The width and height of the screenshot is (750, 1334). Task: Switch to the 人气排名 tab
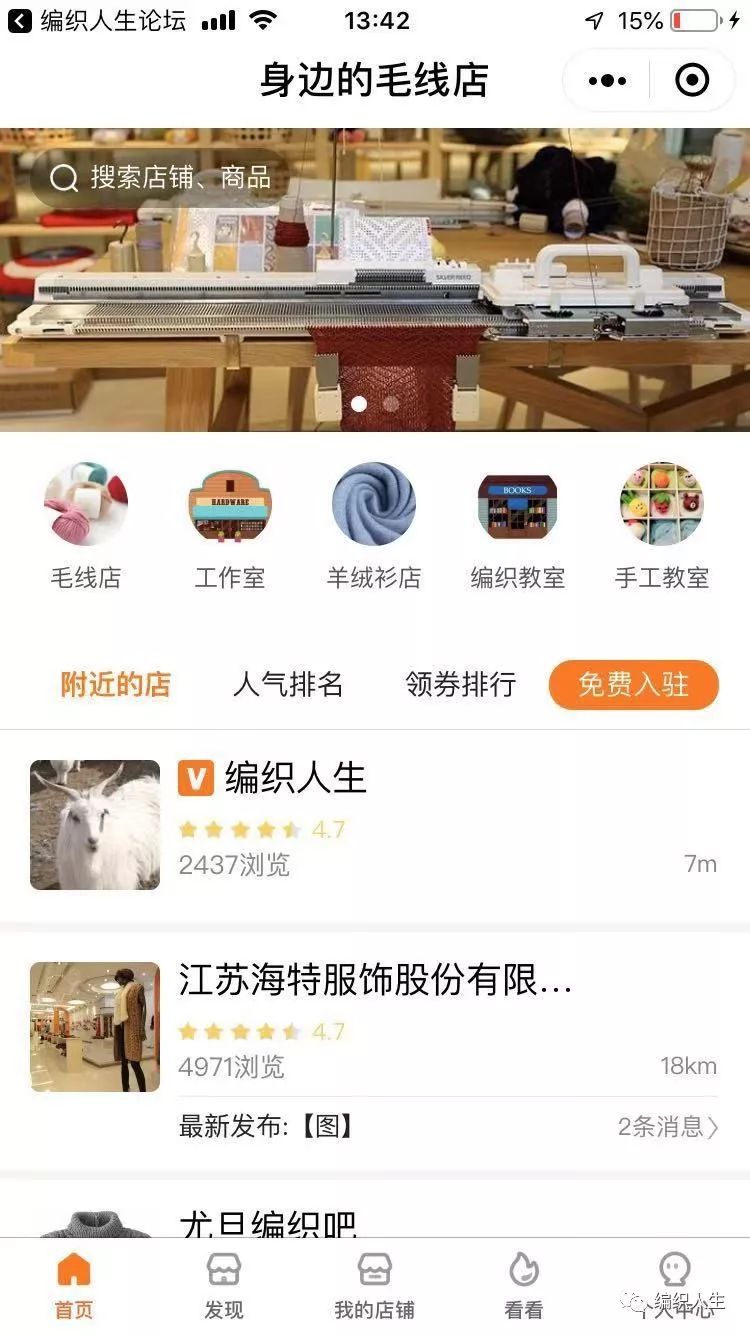289,685
